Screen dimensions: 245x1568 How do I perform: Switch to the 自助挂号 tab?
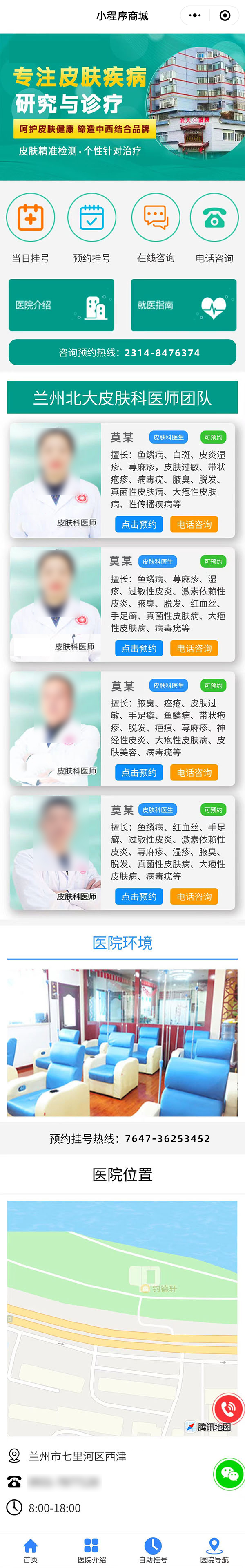[x=153, y=1550]
